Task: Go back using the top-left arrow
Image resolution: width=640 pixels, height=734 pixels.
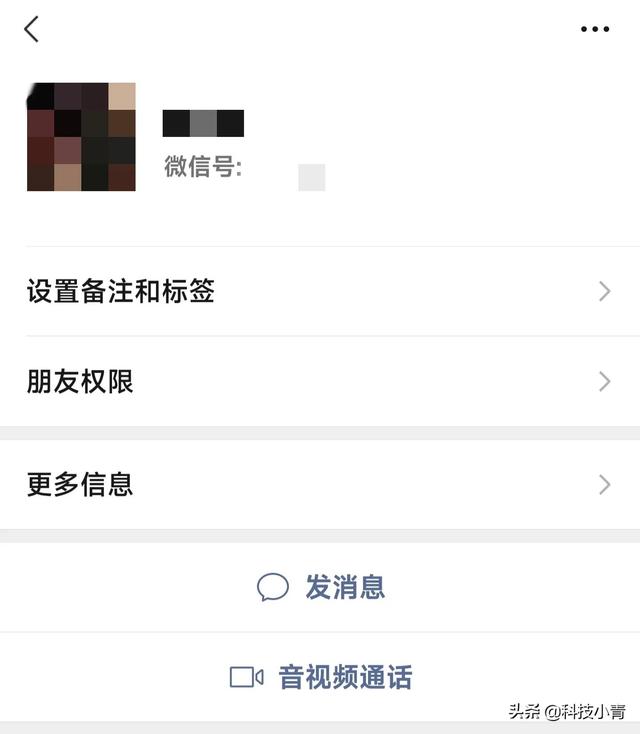Action: (x=32, y=29)
